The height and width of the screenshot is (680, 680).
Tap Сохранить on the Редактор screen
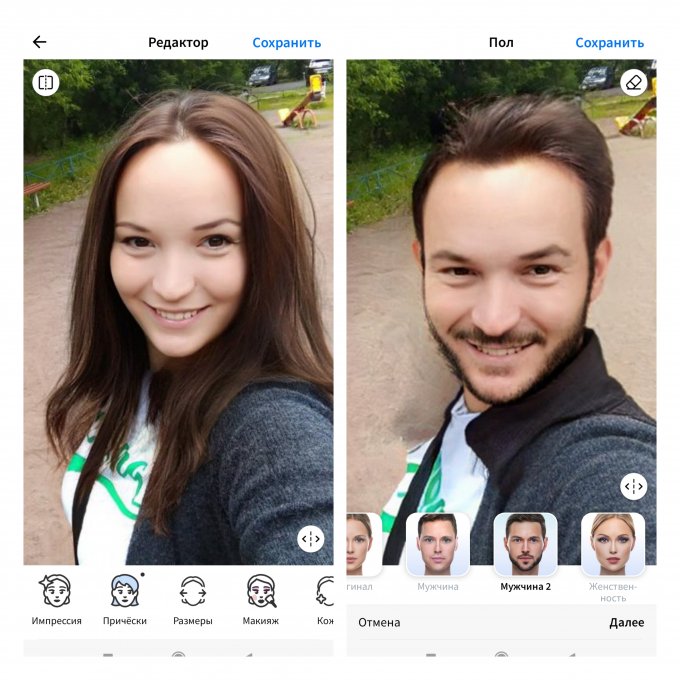(286, 43)
